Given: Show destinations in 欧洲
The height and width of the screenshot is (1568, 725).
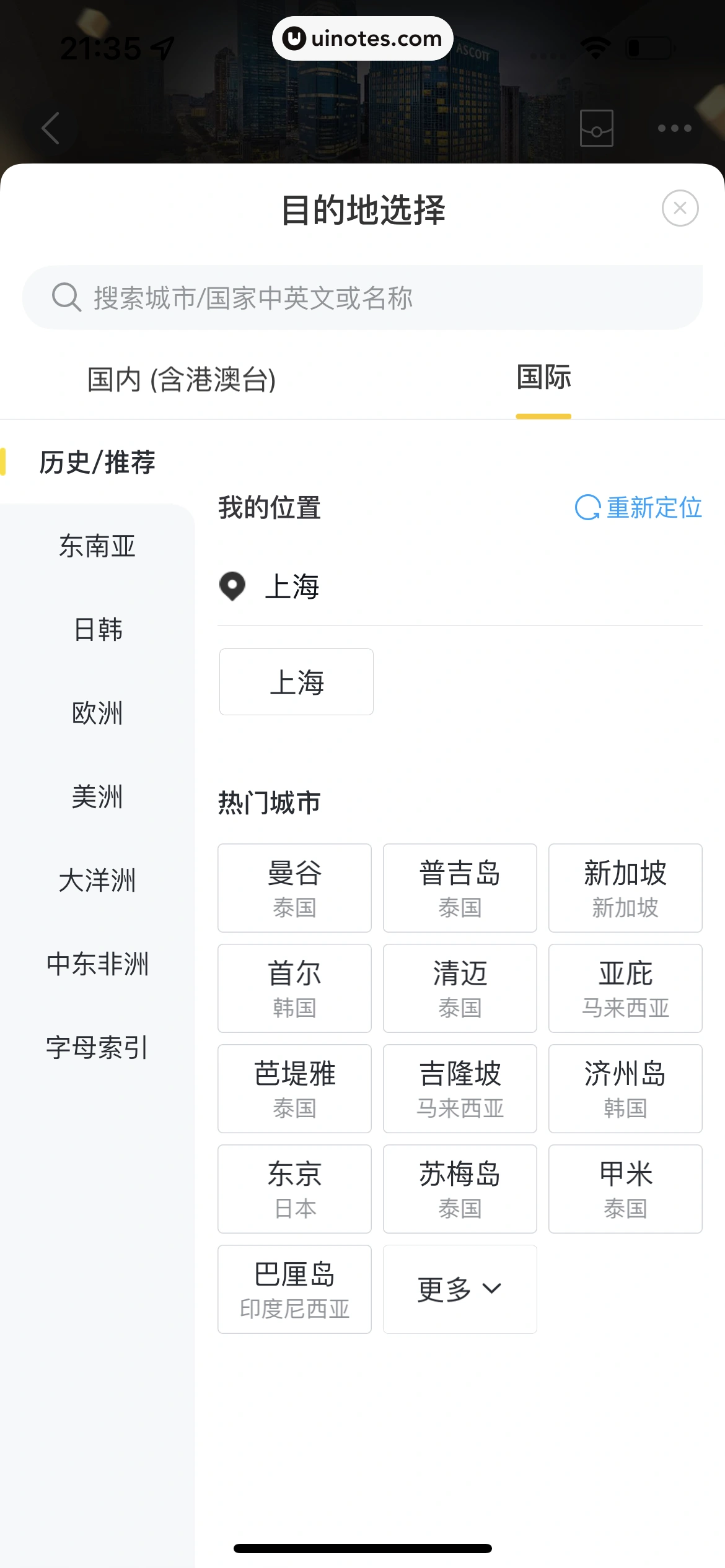Looking at the screenshot, I should pos(97,713).
